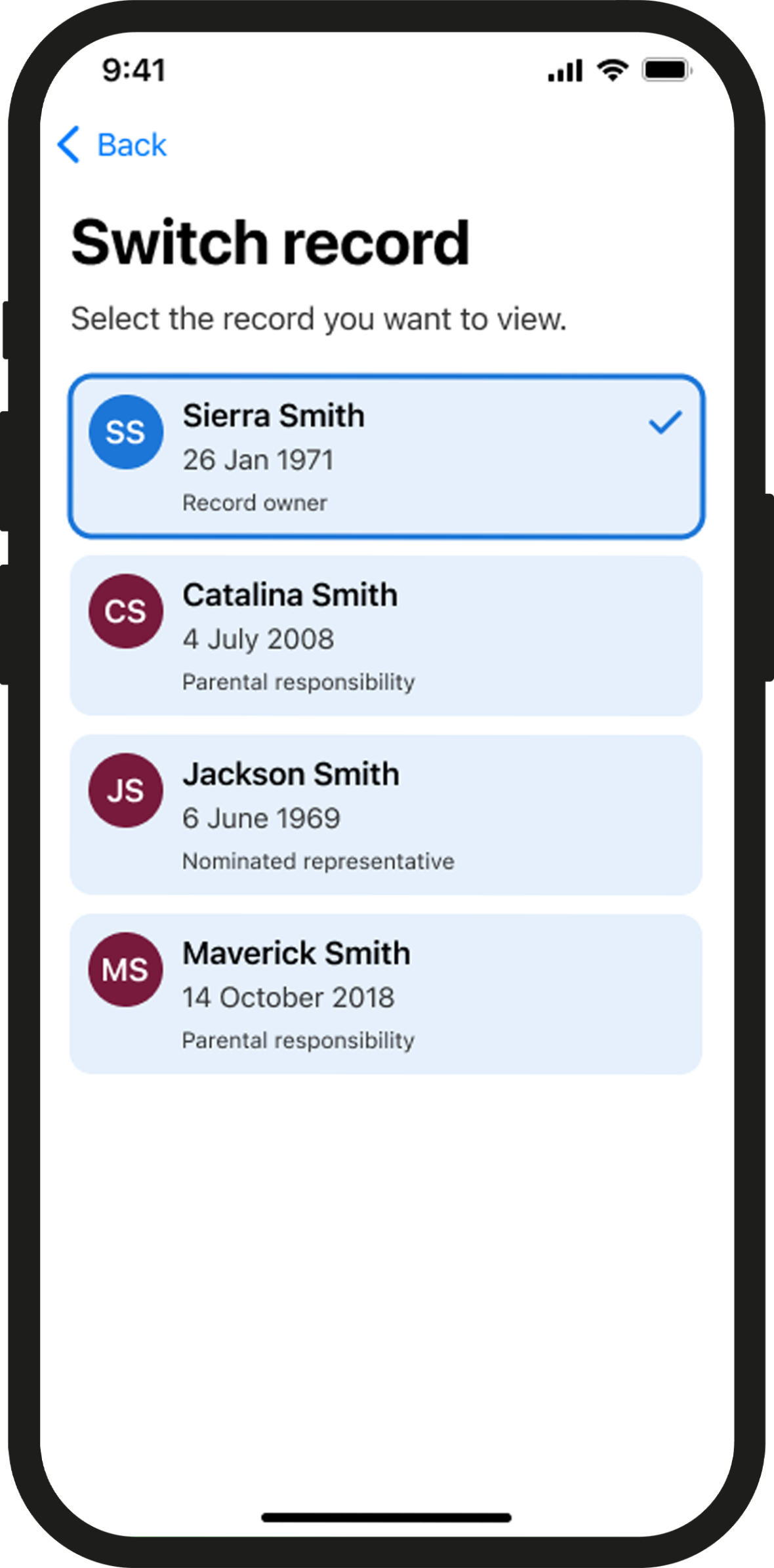Select Sierra Smith's record

pos(386,457)
